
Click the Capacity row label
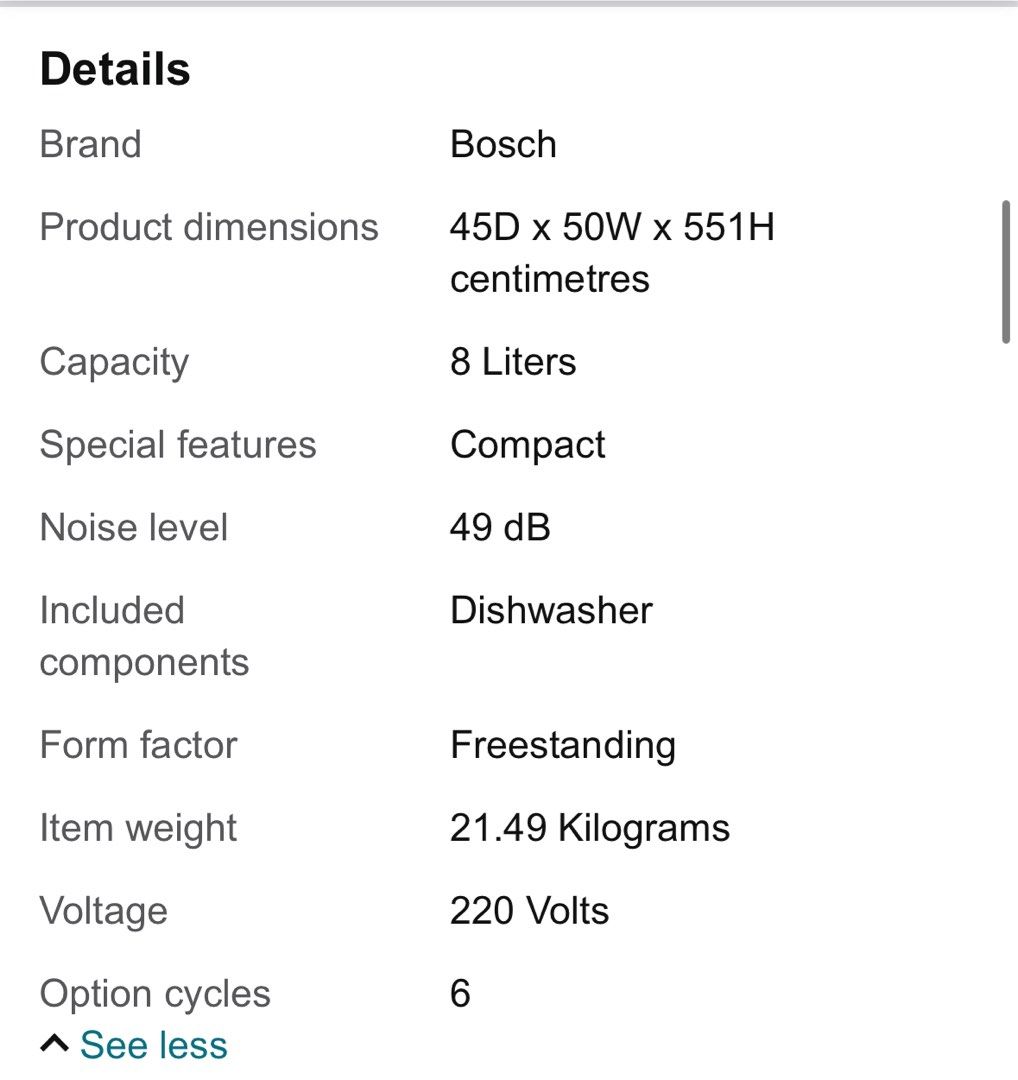coord(113,363)
